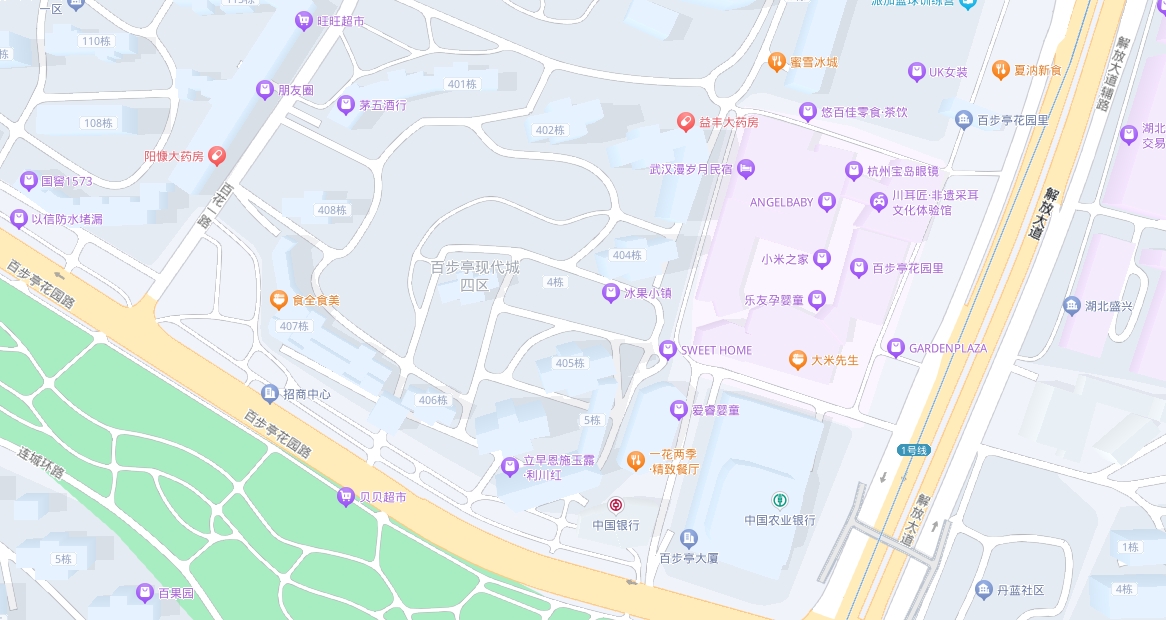Open the 蜜雪冰城 restaurant marker

coord(776,62)
